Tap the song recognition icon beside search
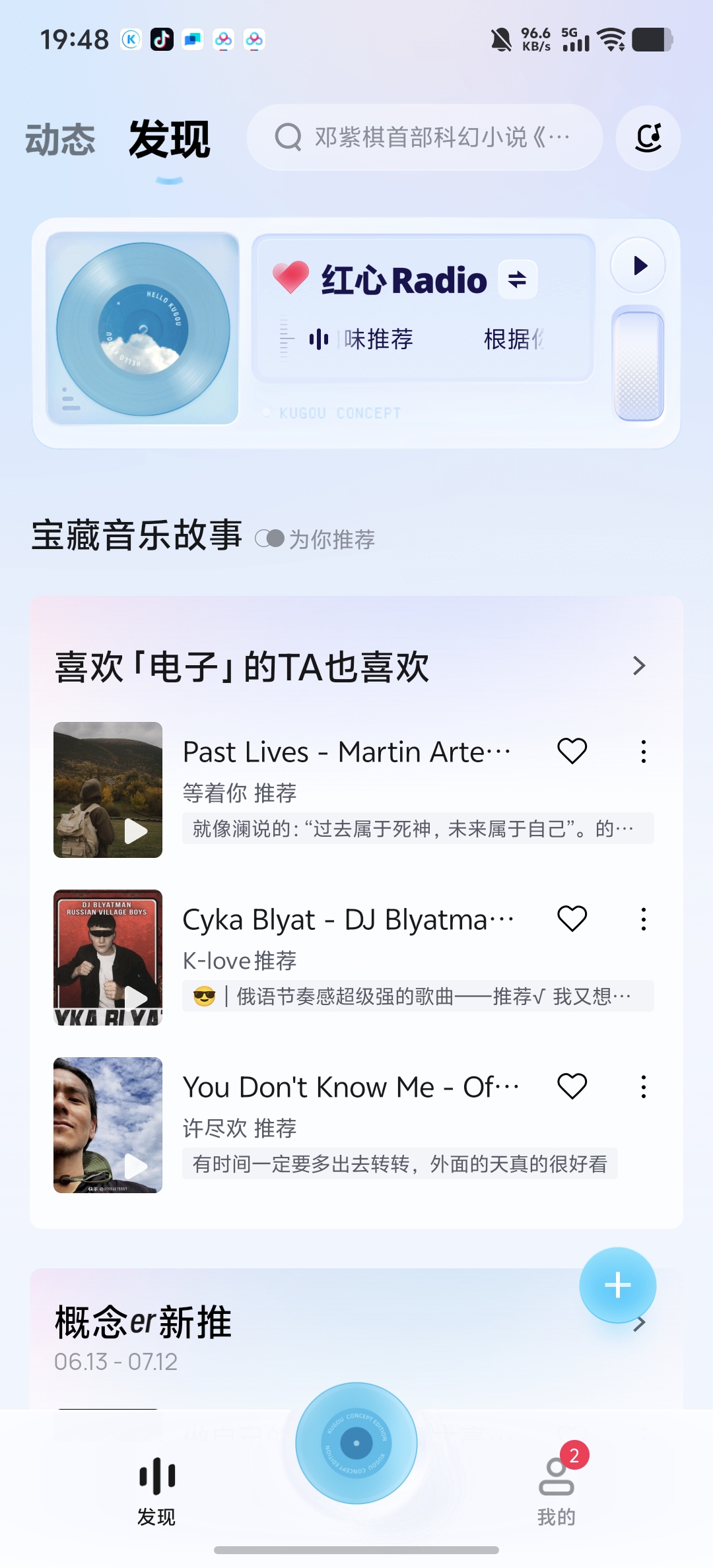The height and width of the screenshot is (1568, 713). pyautogui.click(x=648, y=137)
